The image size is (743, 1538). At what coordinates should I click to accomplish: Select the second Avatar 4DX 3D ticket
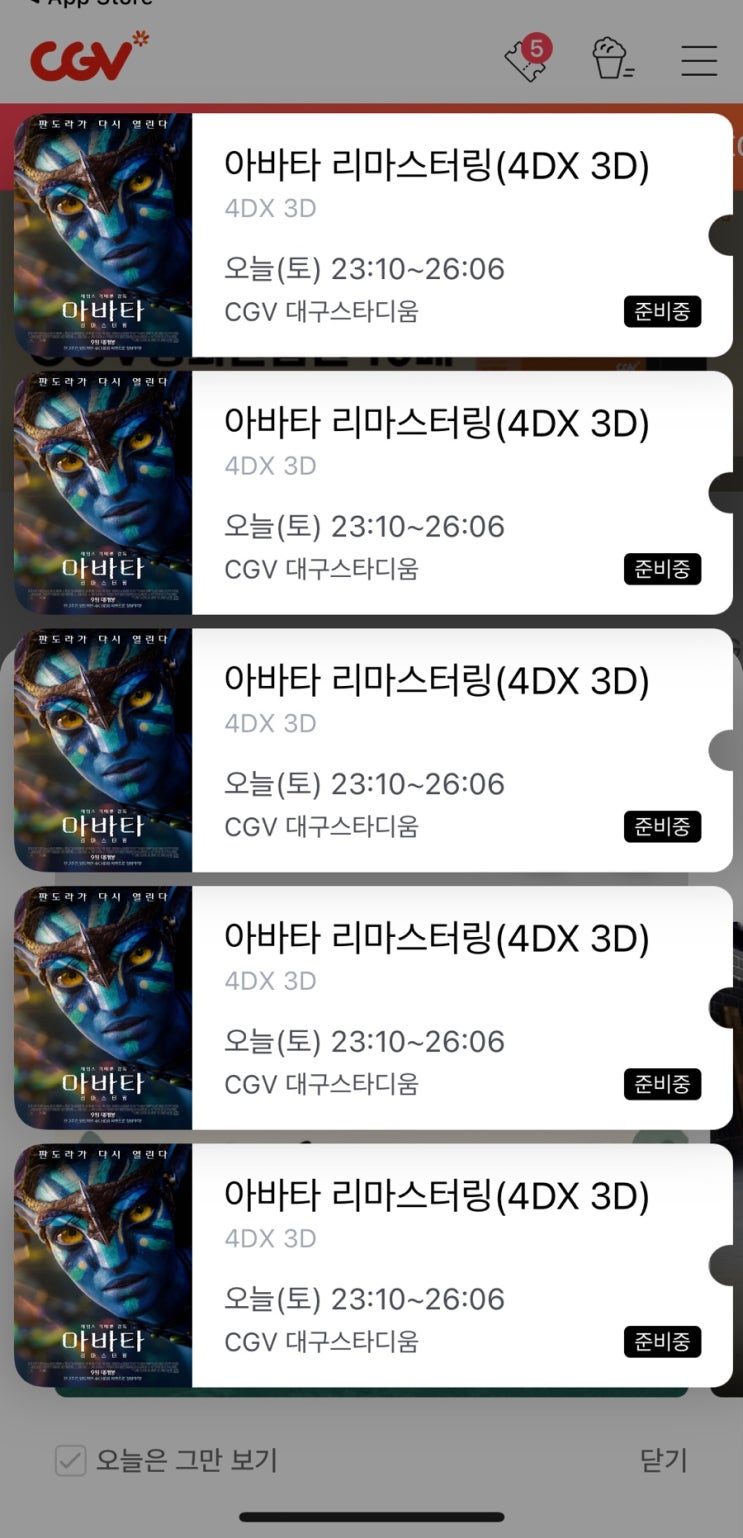[x=440, y=492]
